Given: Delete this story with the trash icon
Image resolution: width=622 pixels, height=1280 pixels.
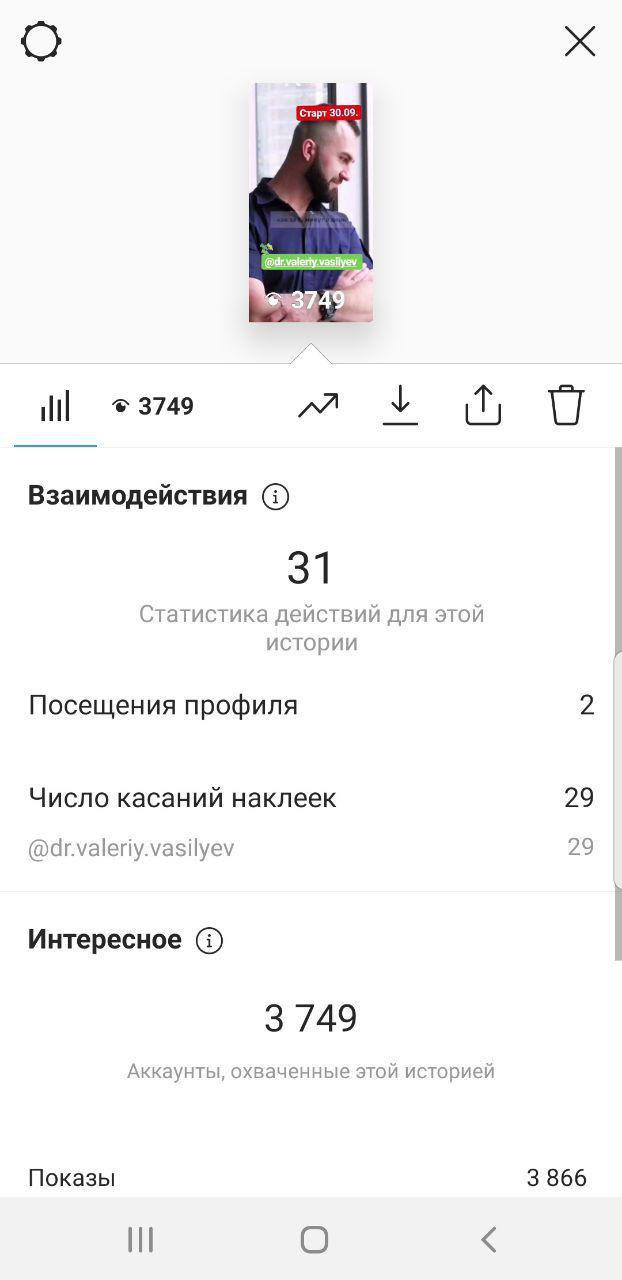Looking at the screenshot, I should click(x=566, y=405).
